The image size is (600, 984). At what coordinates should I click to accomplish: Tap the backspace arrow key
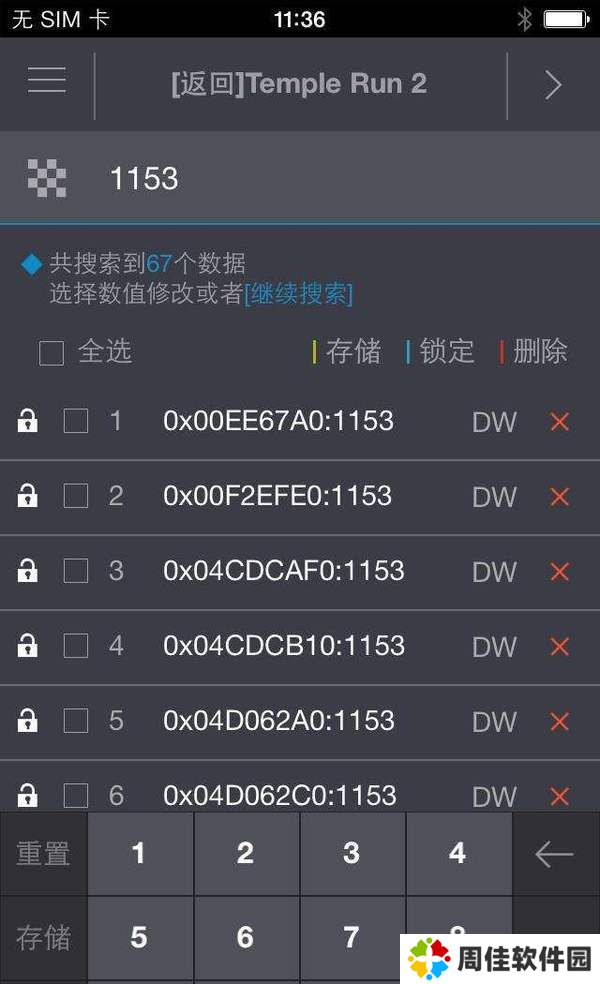point(554,854)
